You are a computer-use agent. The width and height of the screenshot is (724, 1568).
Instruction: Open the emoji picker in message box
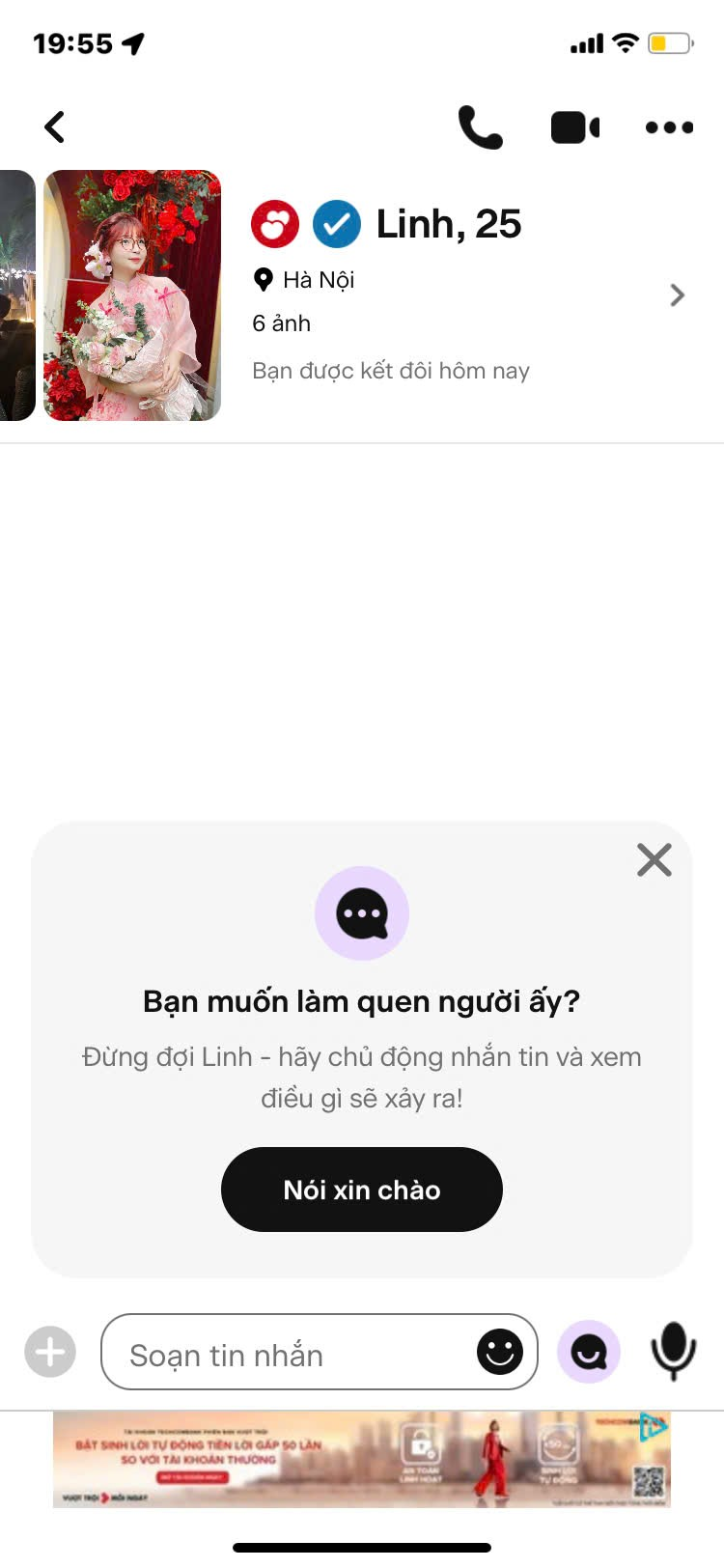point(500,1352)
